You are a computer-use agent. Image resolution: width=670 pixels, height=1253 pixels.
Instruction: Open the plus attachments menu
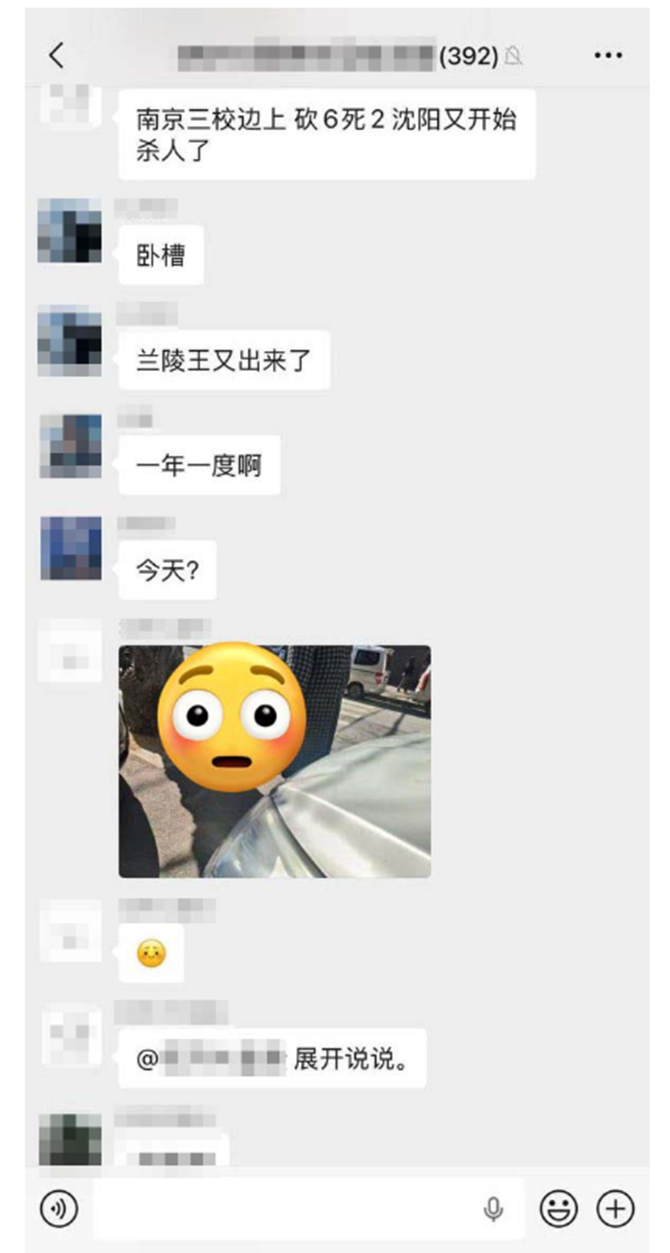(616, 1209)
